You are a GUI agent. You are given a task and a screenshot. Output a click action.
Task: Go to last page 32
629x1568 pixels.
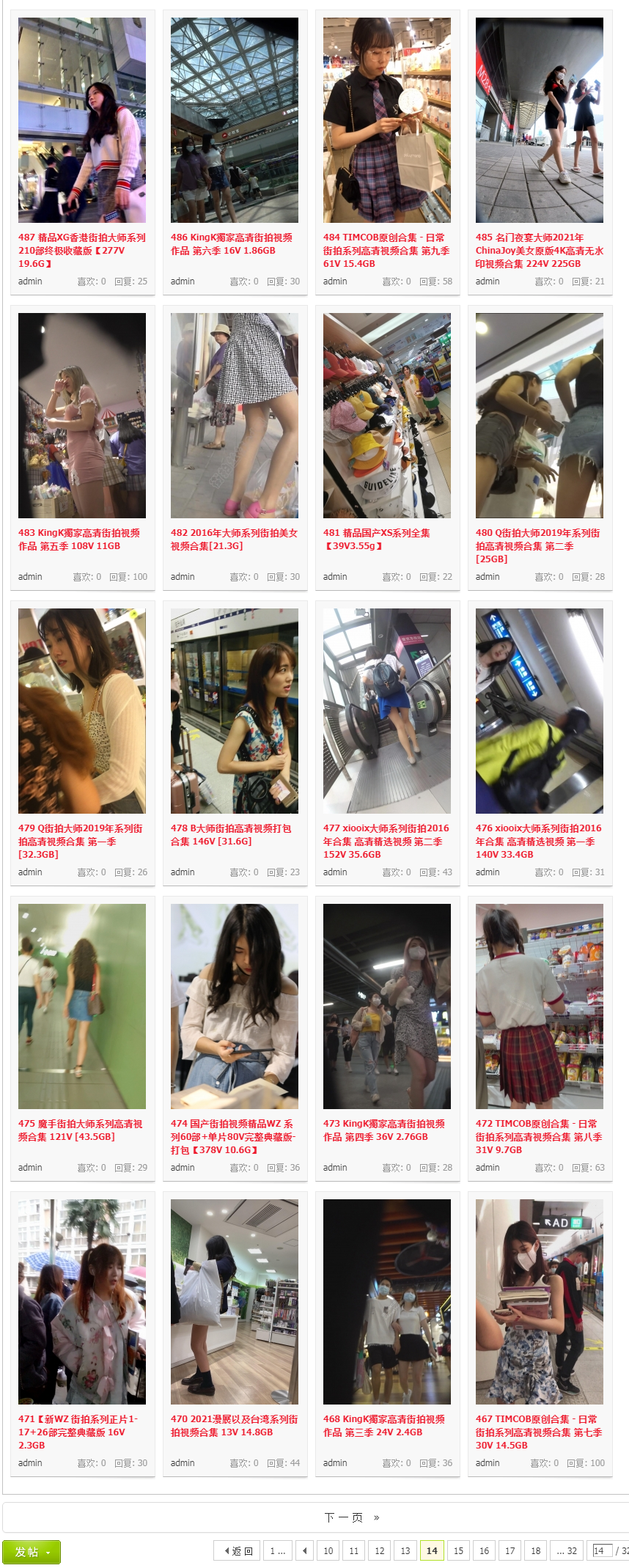pos(567,1551)
